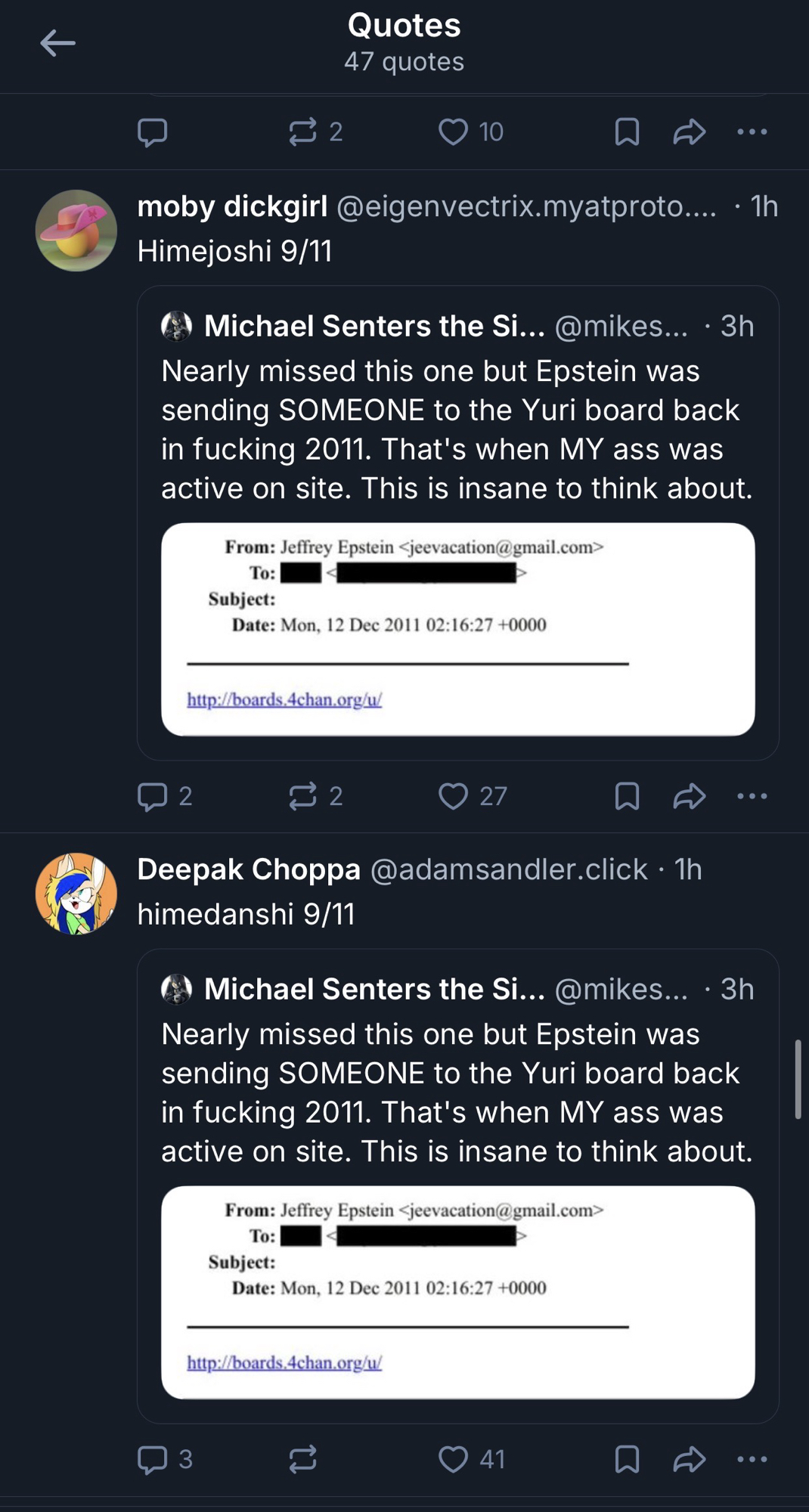Open Deepak Choppa's profile via display name

click(x=249, y=869)
